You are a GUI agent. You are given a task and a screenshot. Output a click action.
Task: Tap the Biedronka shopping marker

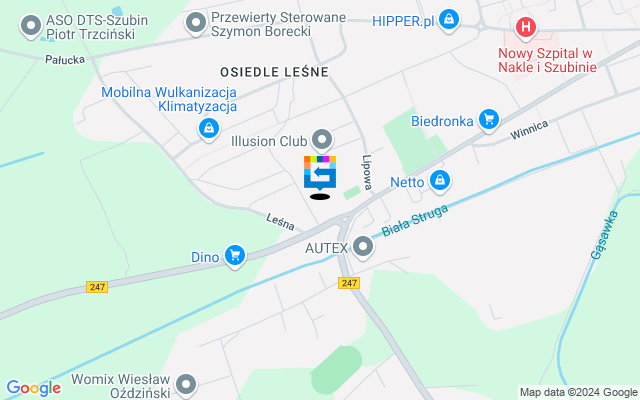click(489, 120)
